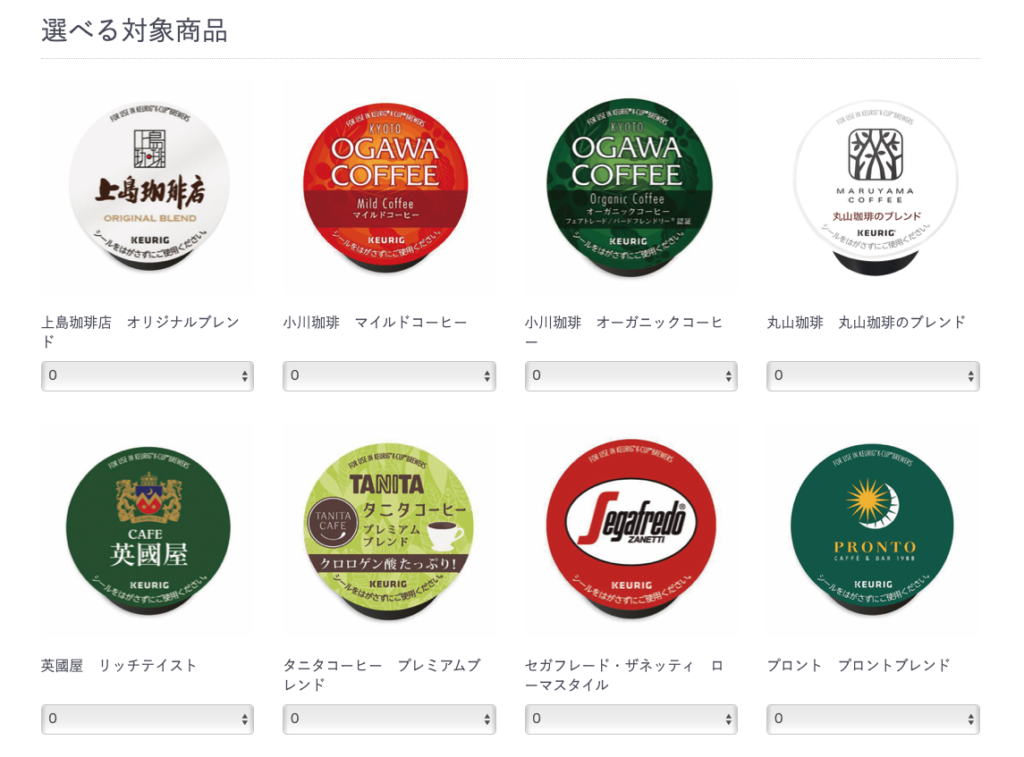Set quantity for タニタコーヒー プレミアムブレンド
Screen dimensions: 1024x757
[389, 719]
